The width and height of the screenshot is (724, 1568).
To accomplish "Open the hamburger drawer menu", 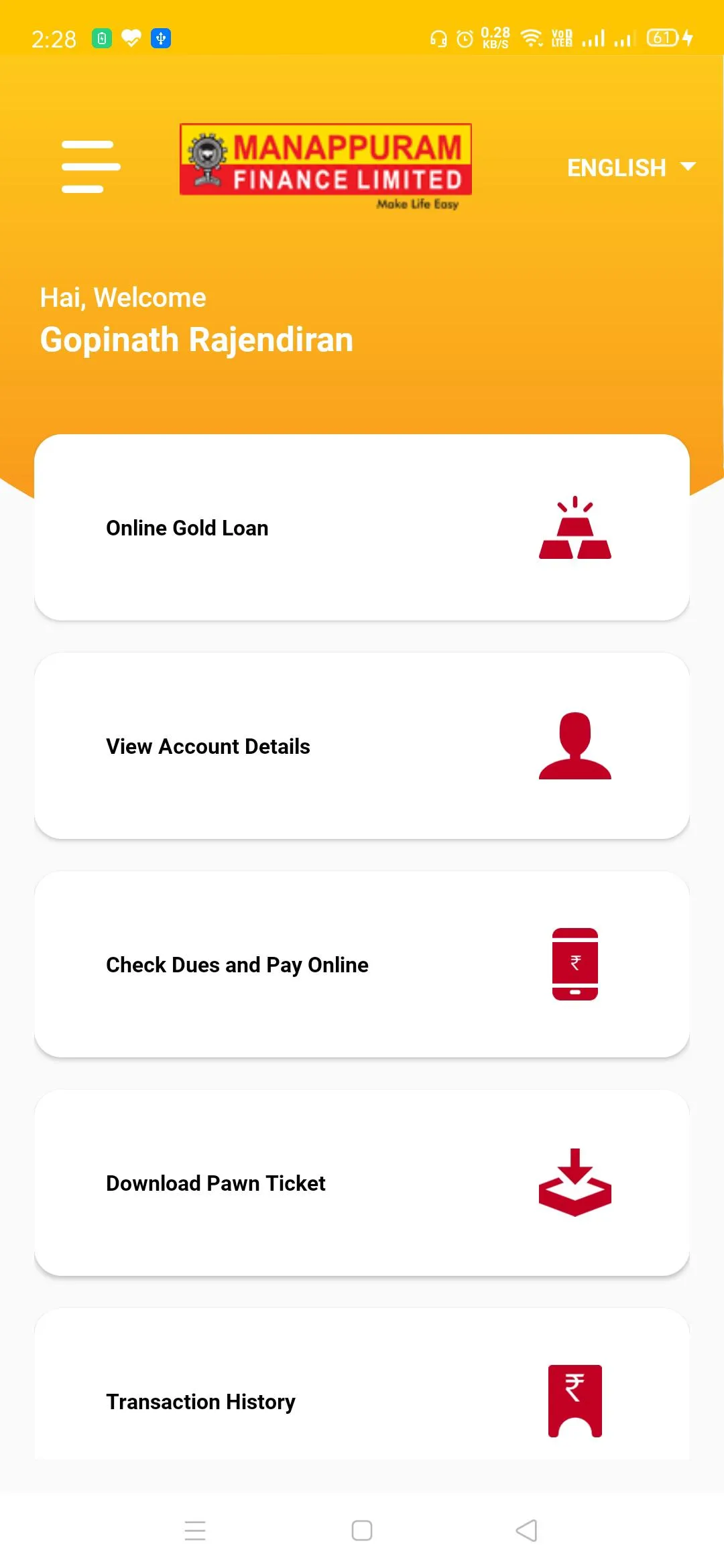I will tap(90, 166).
